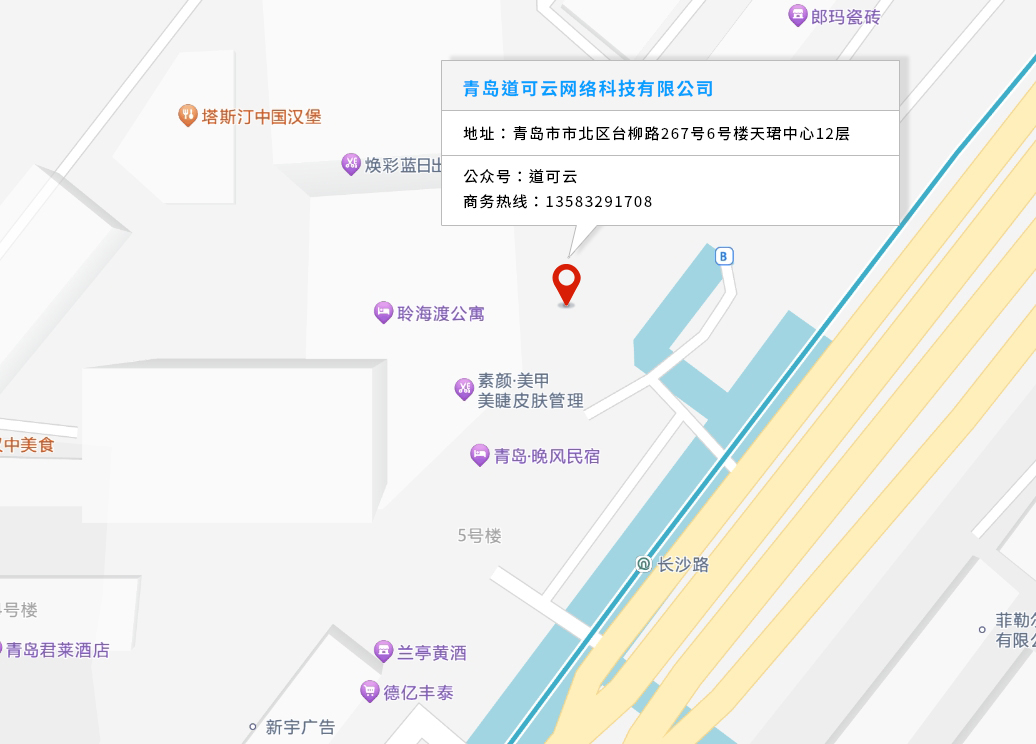Screen dimensions: 1036x744
Task: Tap the red location pin marker
Action: 567,282
